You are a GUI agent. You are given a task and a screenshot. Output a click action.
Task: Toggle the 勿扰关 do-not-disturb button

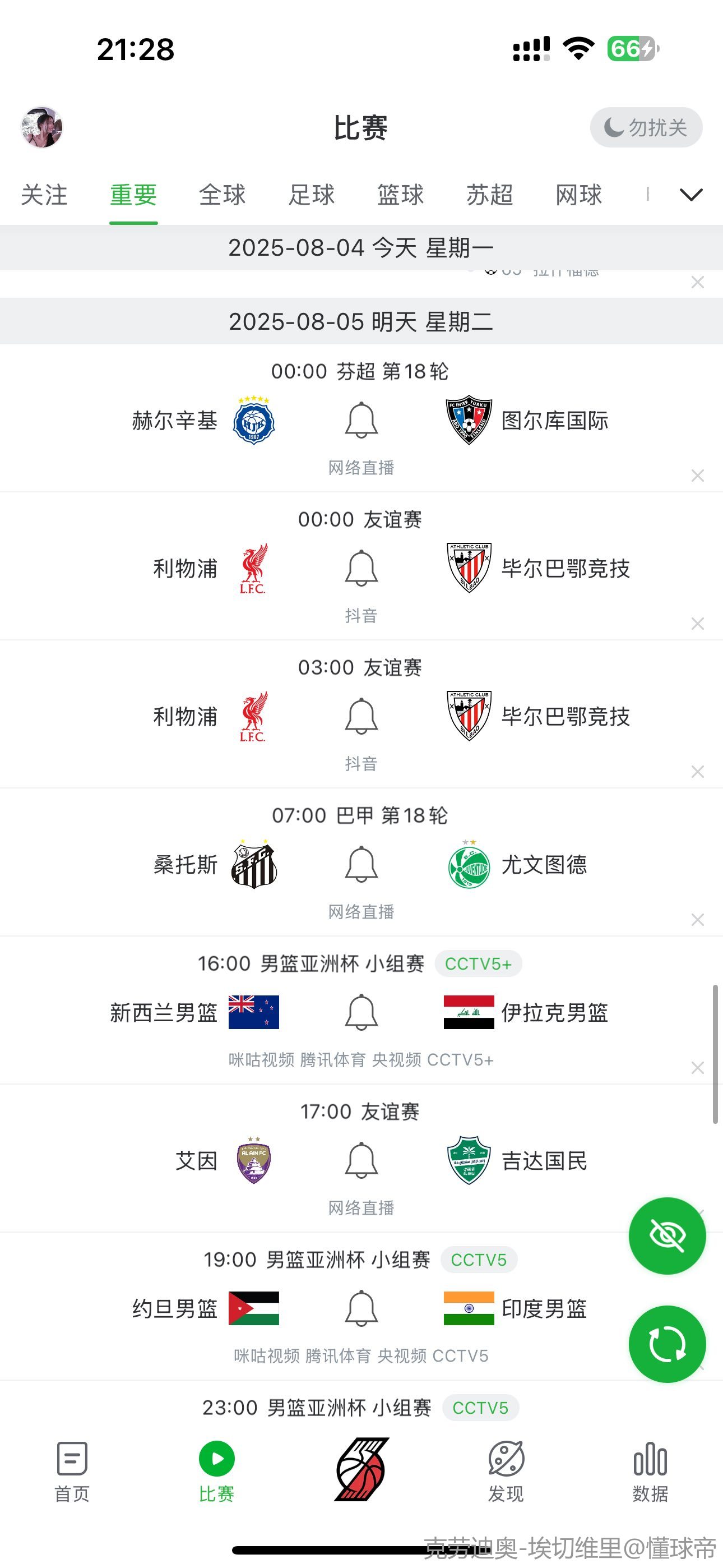(646, 128)
